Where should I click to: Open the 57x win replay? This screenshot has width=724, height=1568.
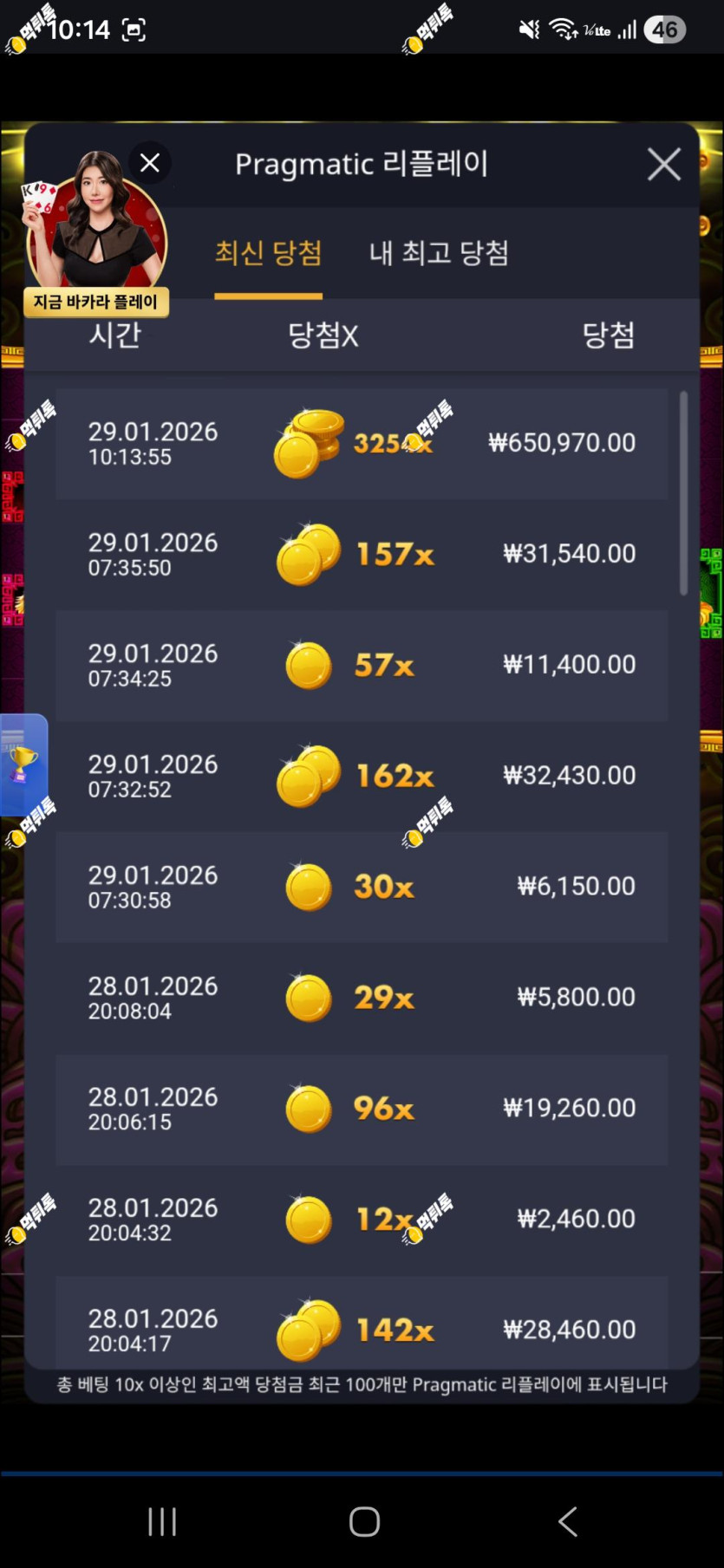(362, 666)
